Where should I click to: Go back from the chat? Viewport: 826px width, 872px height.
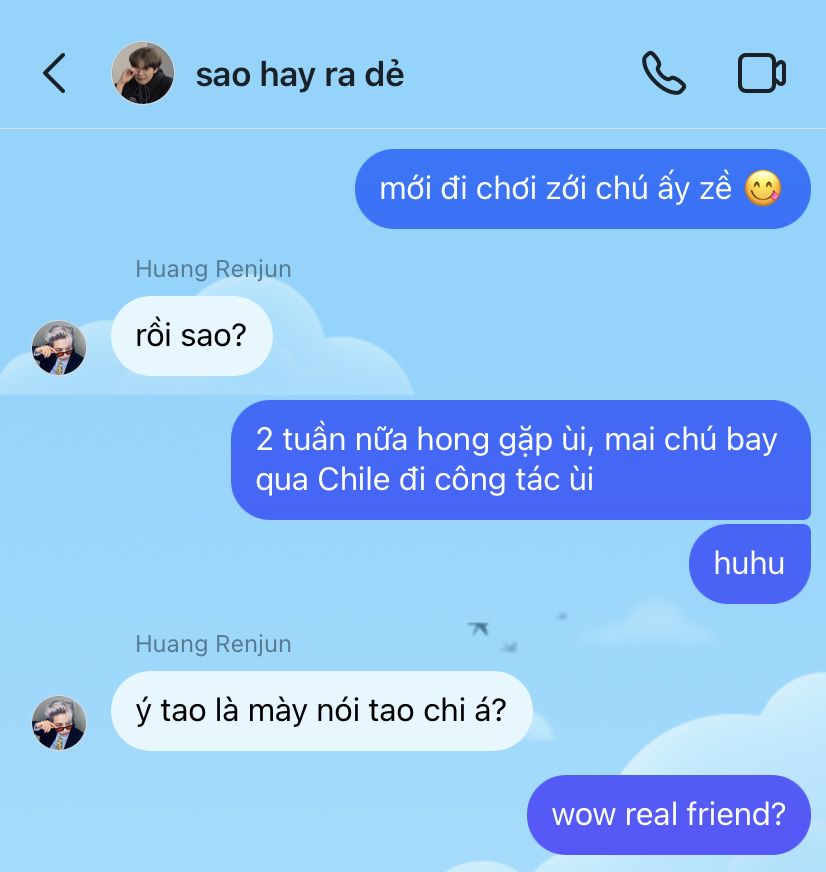[x=54, y=74]
